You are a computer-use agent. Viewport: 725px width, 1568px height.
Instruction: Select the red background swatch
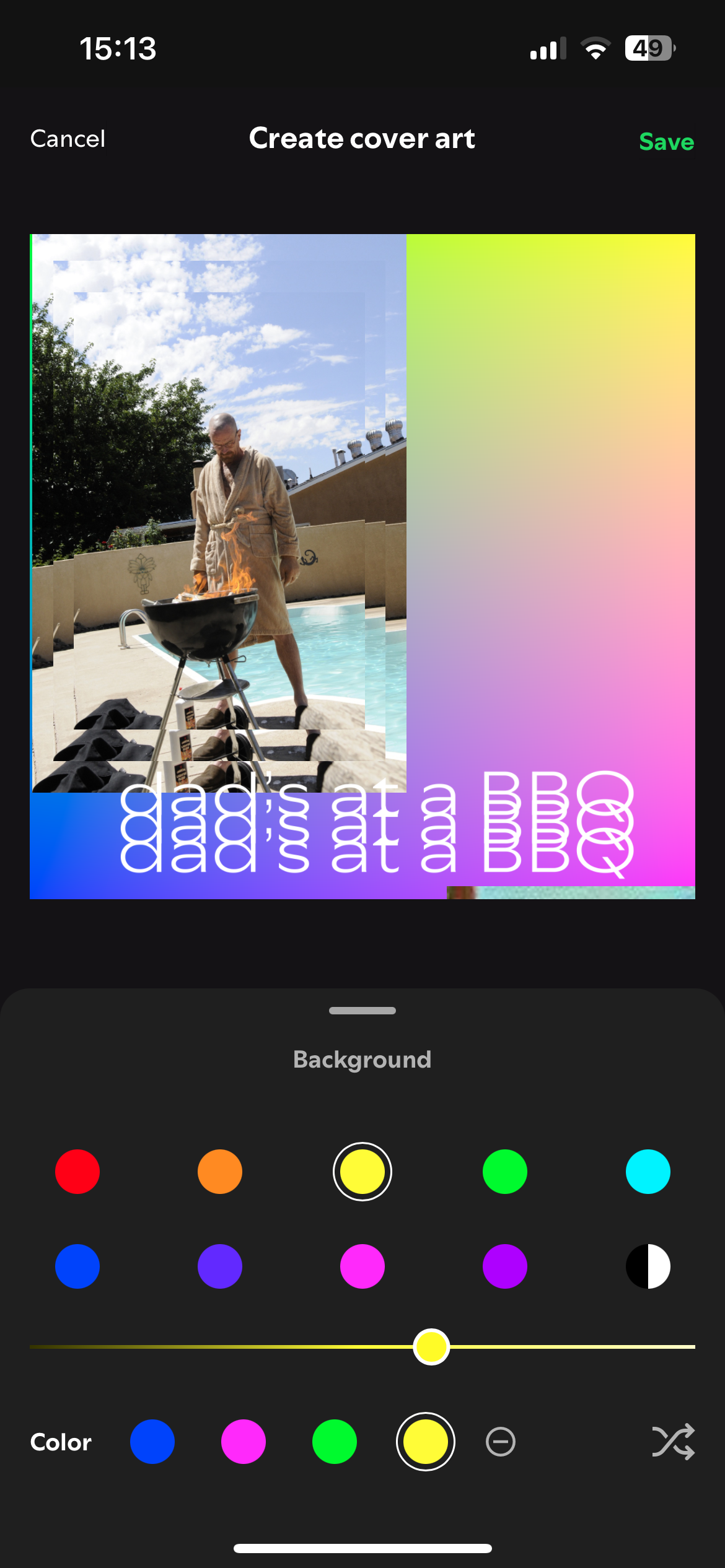click(77, 1172)
